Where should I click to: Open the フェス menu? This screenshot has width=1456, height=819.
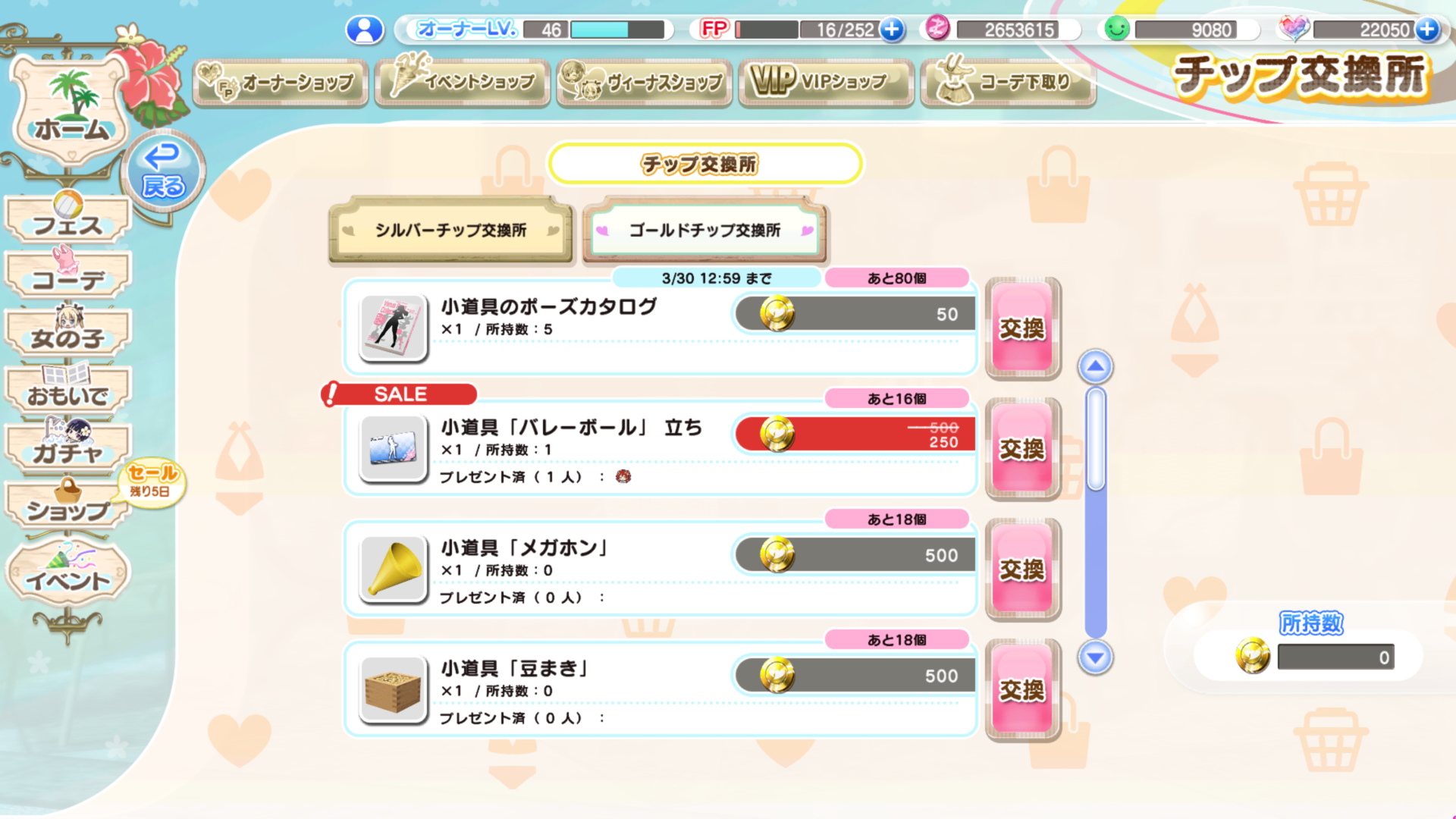pyautogui.click(x=68, y=221)
